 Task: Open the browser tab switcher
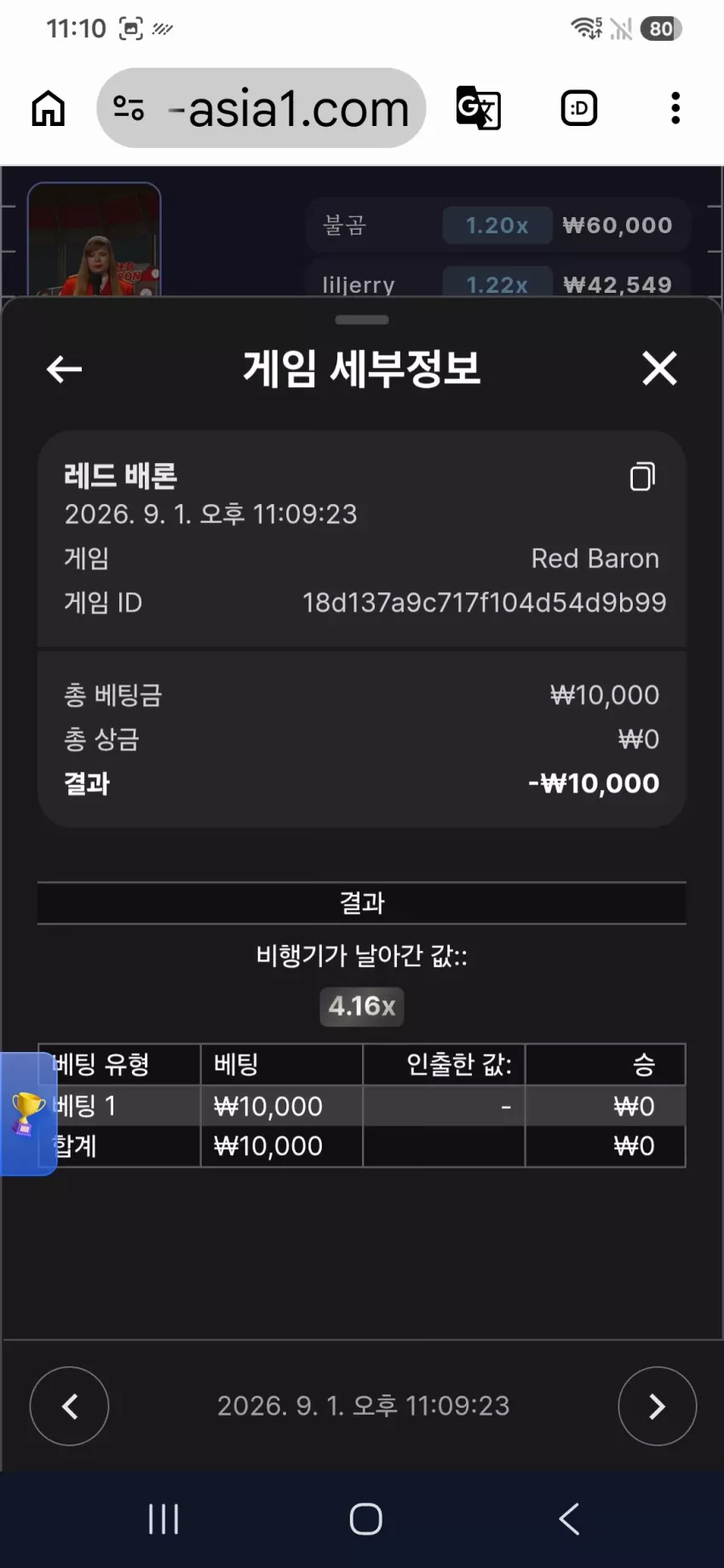tap(579, 108)
